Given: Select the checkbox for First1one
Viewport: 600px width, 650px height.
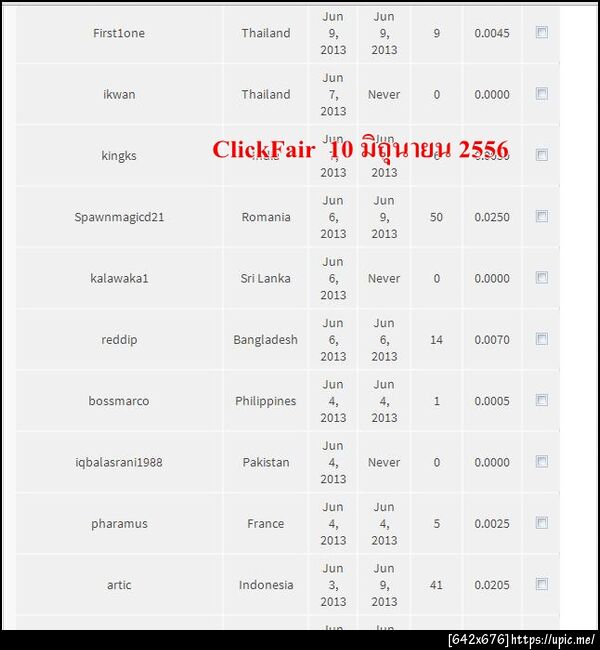Looking at the screenshot, I should pyautogui.click(x=542, y=32).
